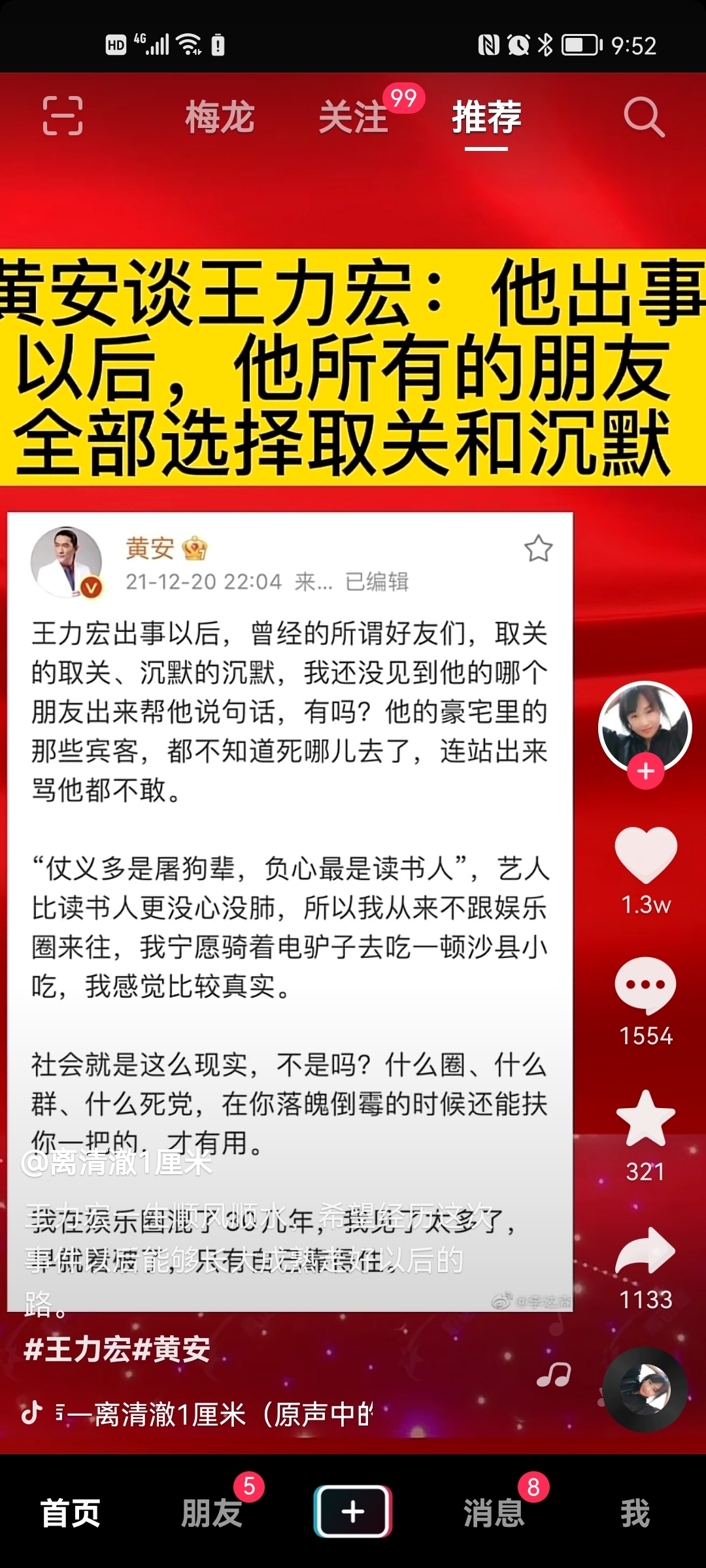Open the spinning music disc
This screenshot has width=706, height=1568.
pos(645,1390)
